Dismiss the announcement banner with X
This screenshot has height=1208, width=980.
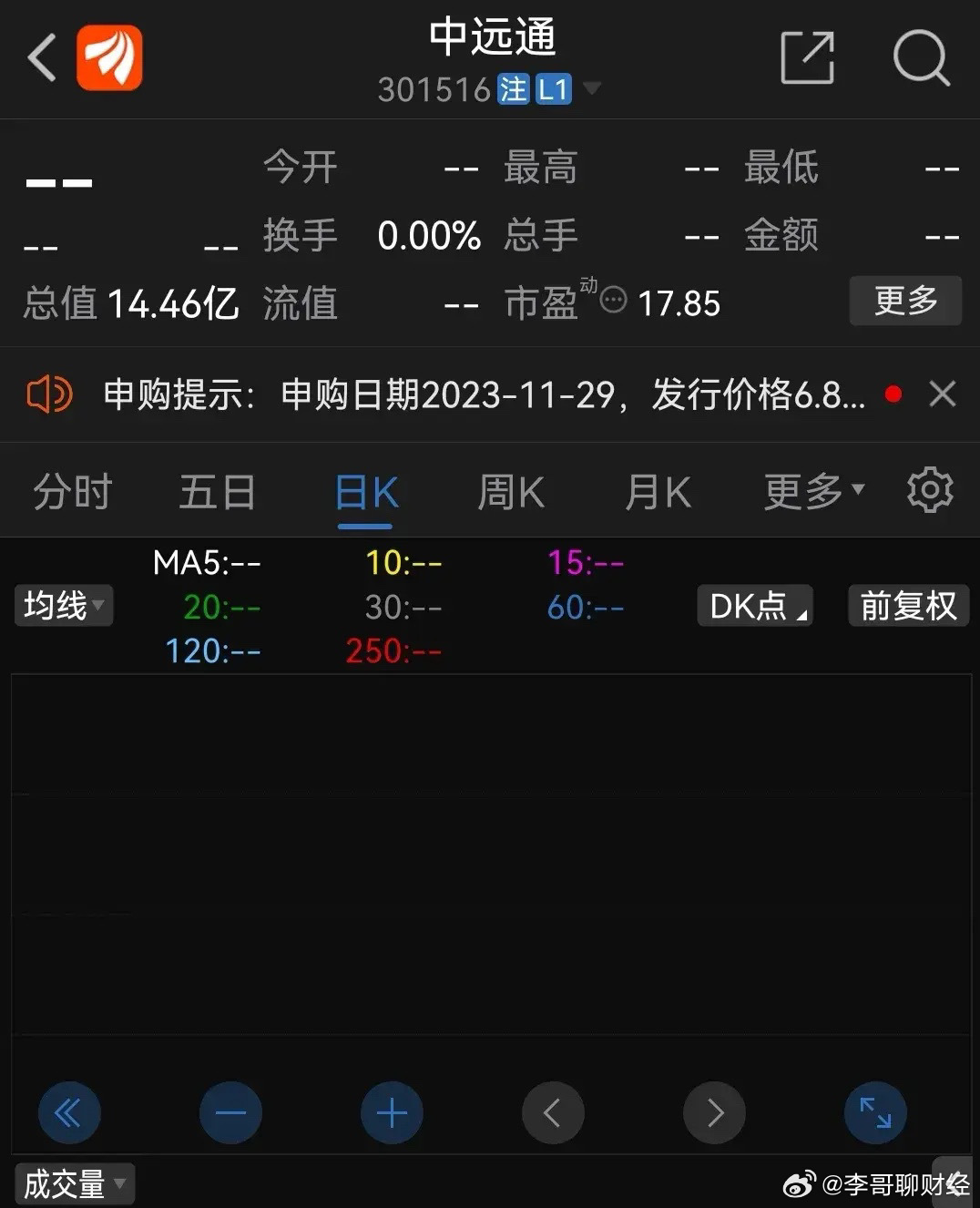(943, 394)
